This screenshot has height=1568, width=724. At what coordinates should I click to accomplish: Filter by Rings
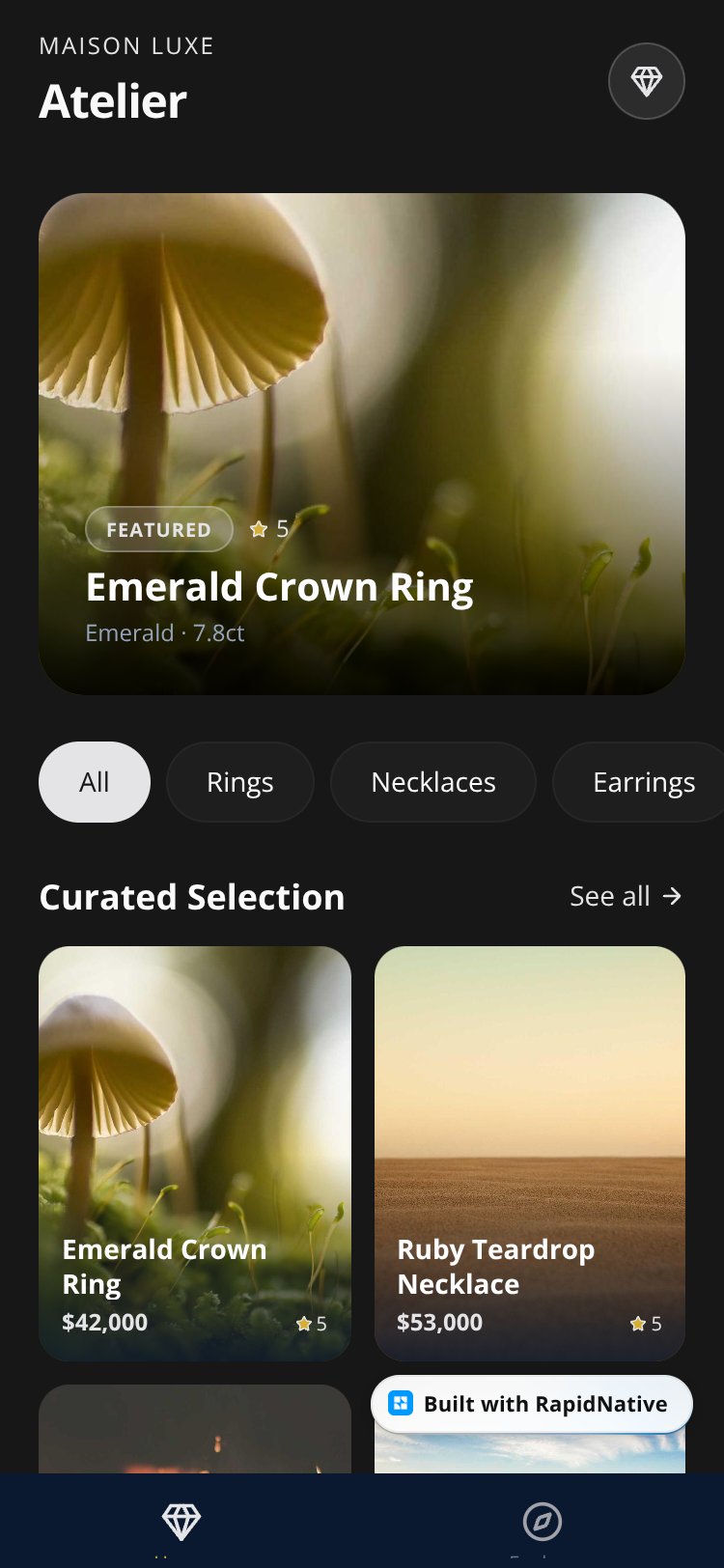click(240, 782)
